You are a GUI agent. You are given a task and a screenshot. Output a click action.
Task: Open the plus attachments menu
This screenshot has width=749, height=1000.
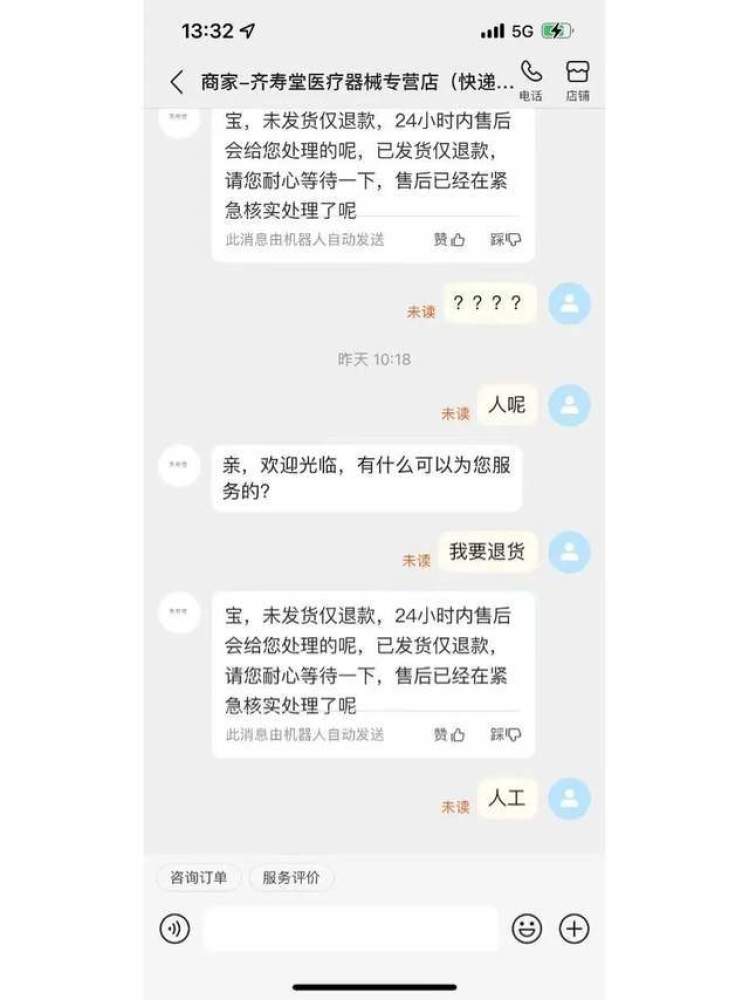coord(574,929)
